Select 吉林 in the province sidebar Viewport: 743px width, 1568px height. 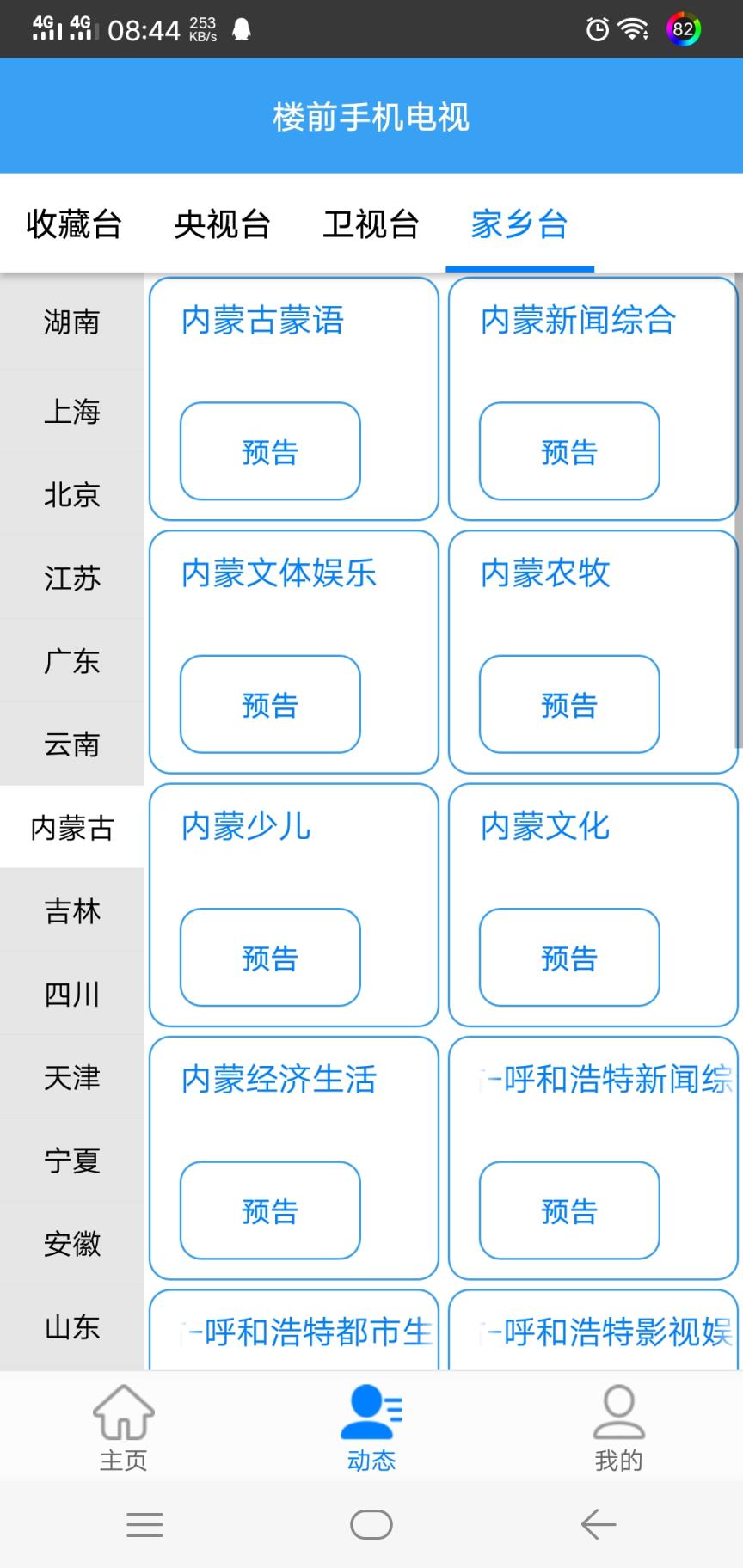[72, 911]
